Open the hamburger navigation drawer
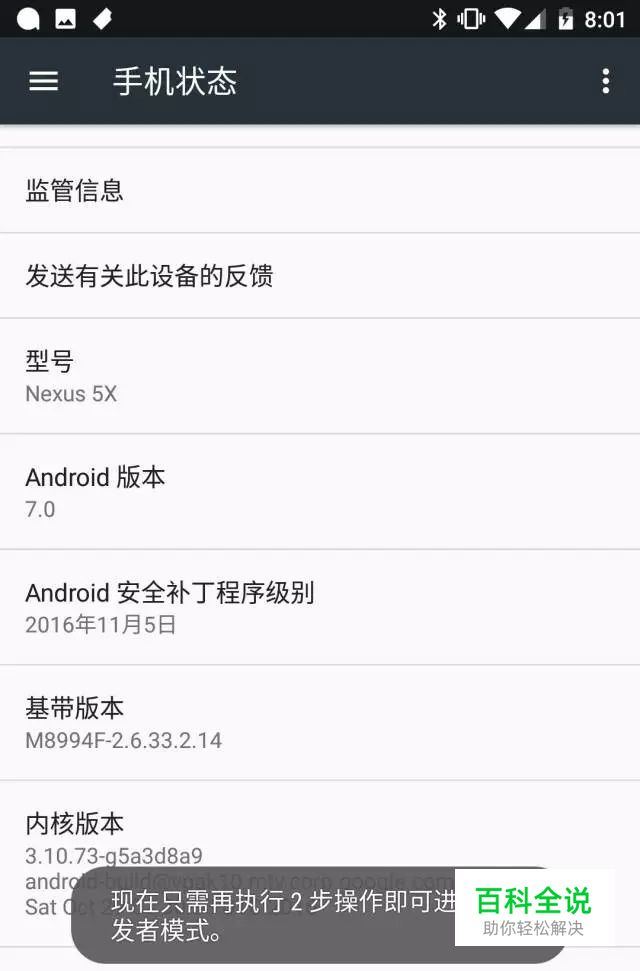The image size is (640, 971). point(43,81)
